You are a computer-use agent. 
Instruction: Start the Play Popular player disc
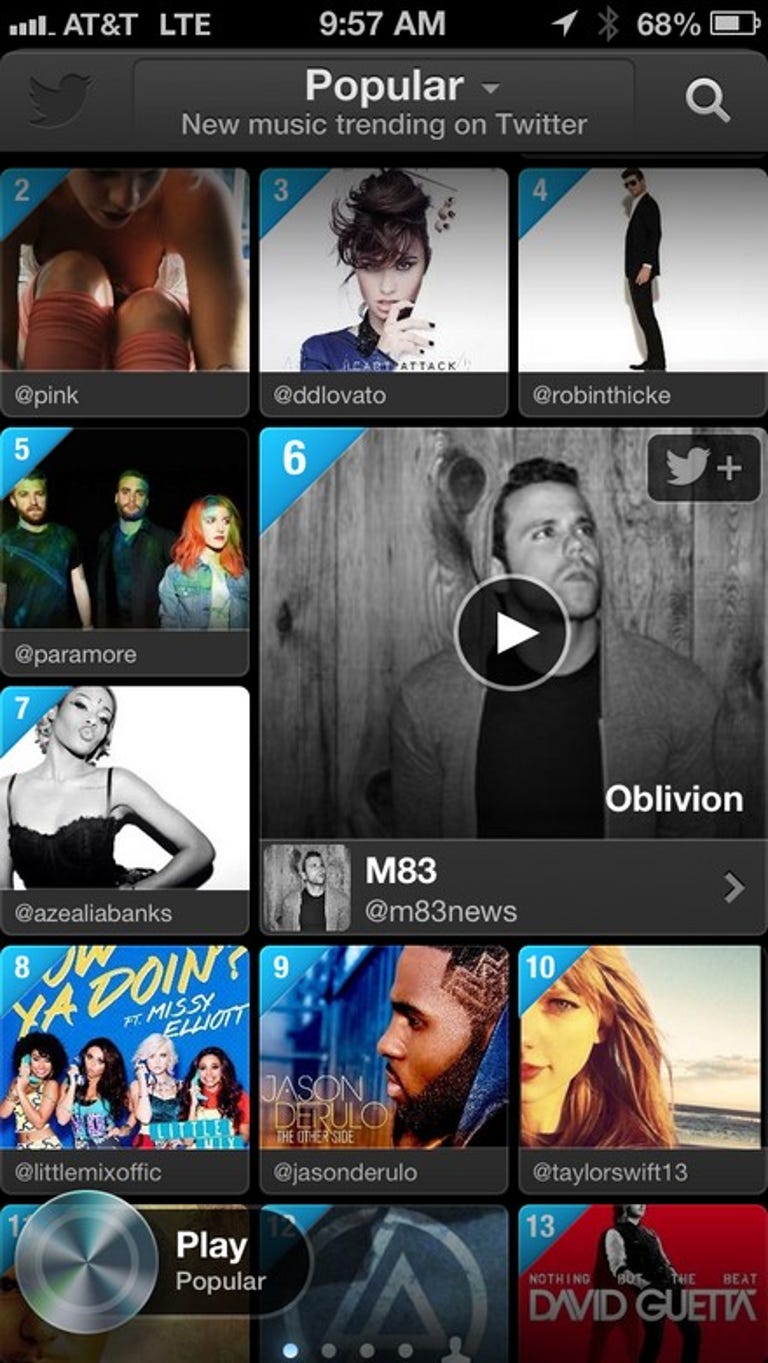(86, 1262)
